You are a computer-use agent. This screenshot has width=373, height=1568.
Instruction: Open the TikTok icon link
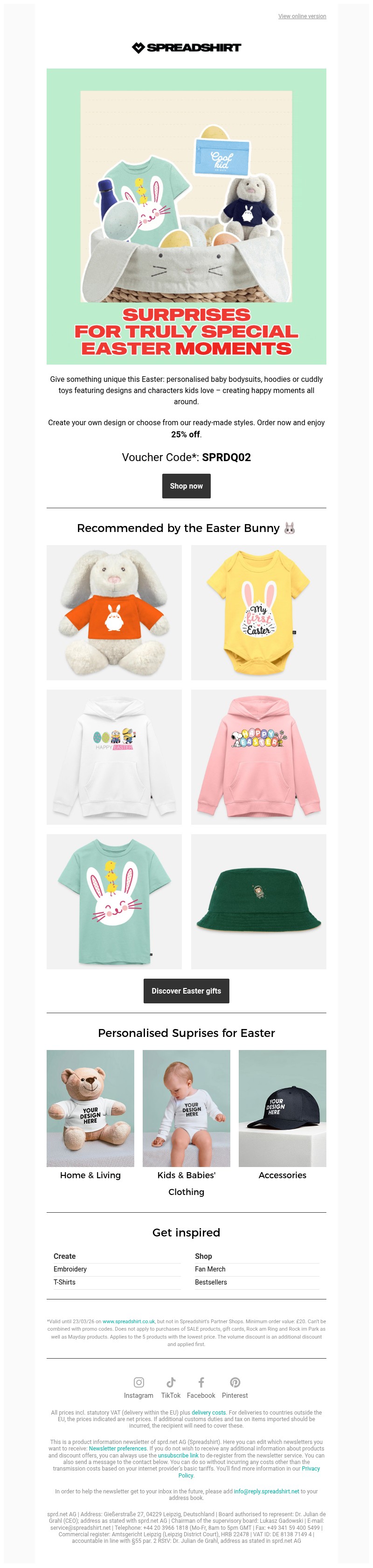pos(171,1382)
